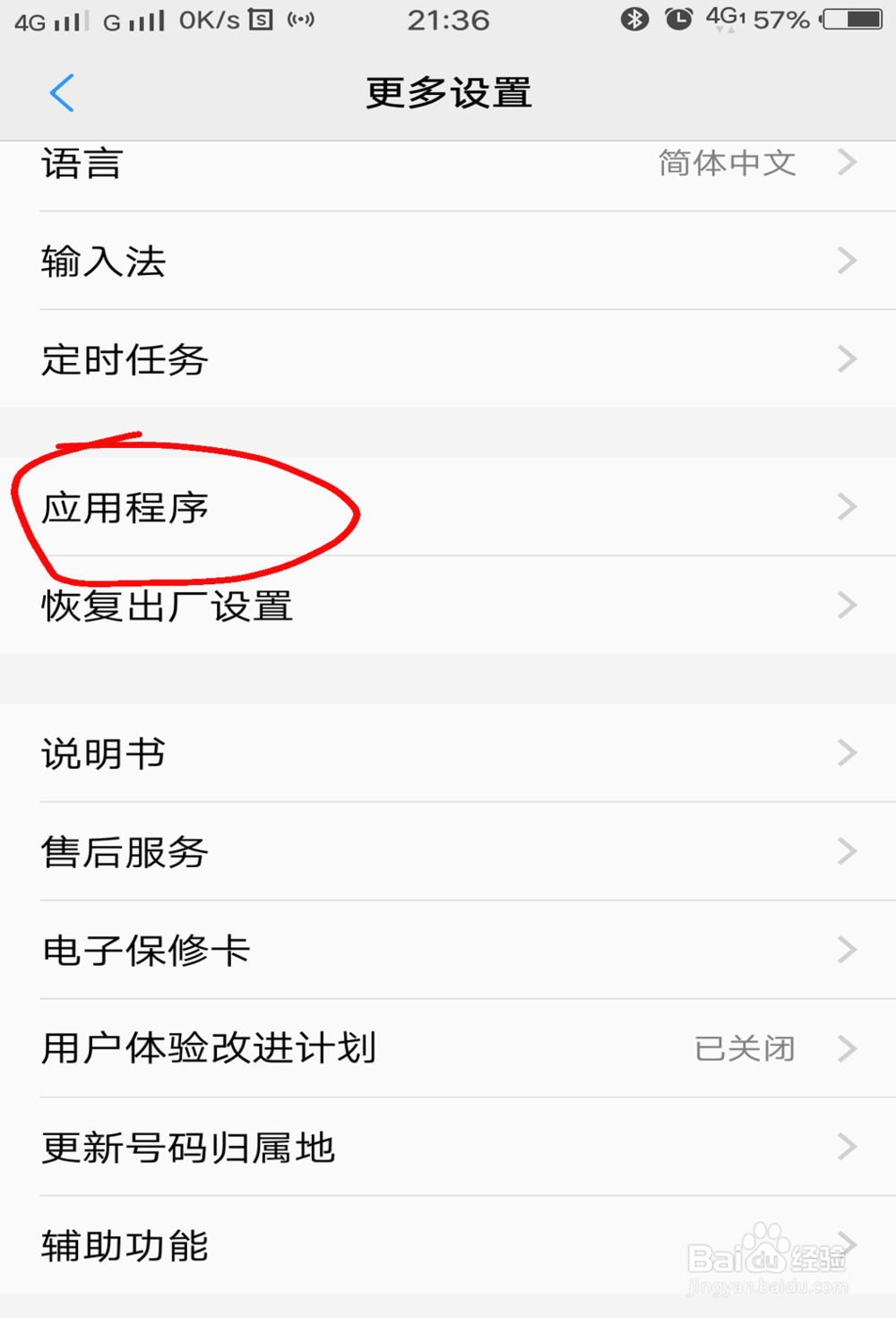Expand the 输入法 input method chevron
896x1318 pixels.
pos(846,261)
